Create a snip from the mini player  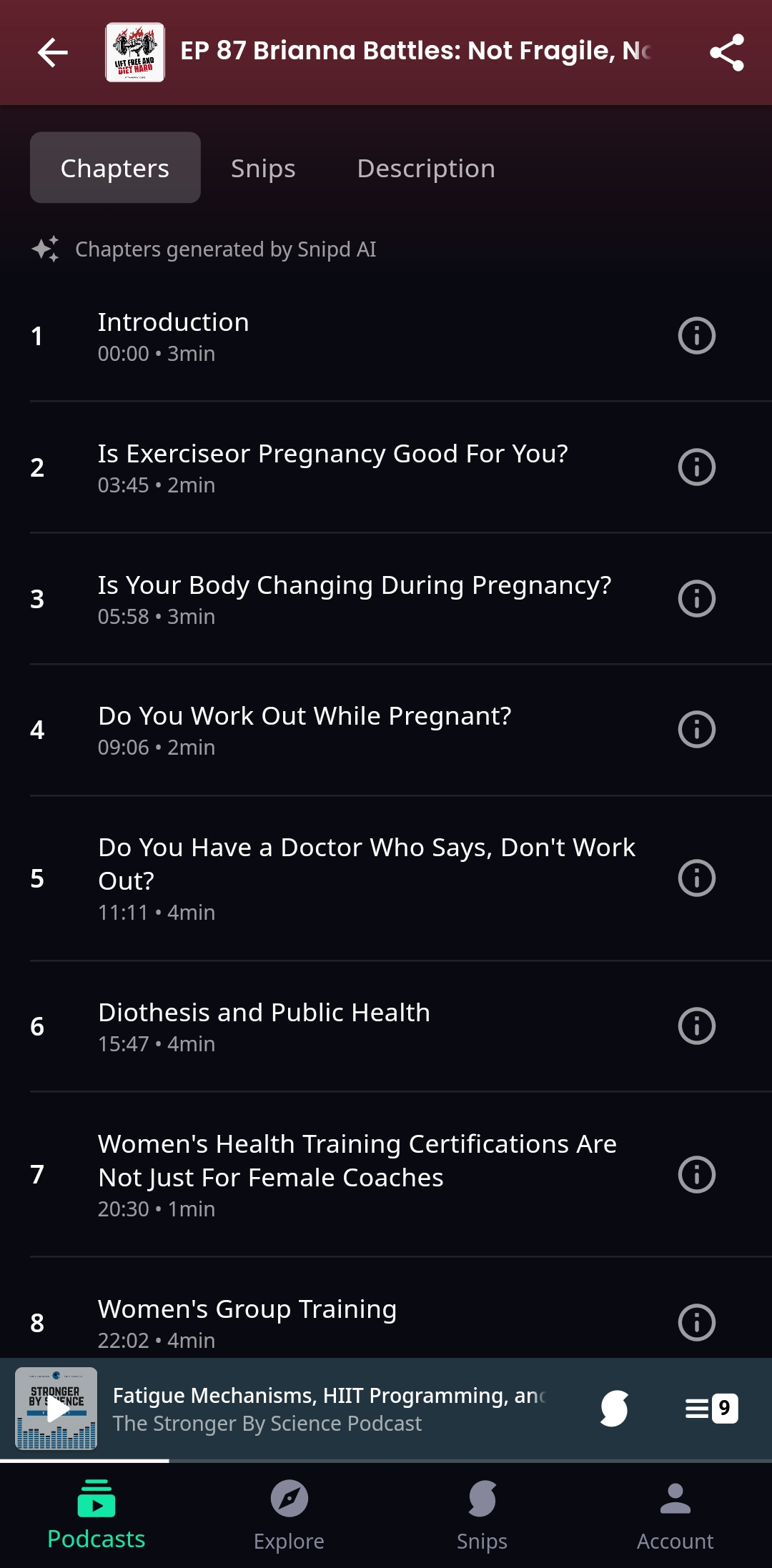point(614,1409)
